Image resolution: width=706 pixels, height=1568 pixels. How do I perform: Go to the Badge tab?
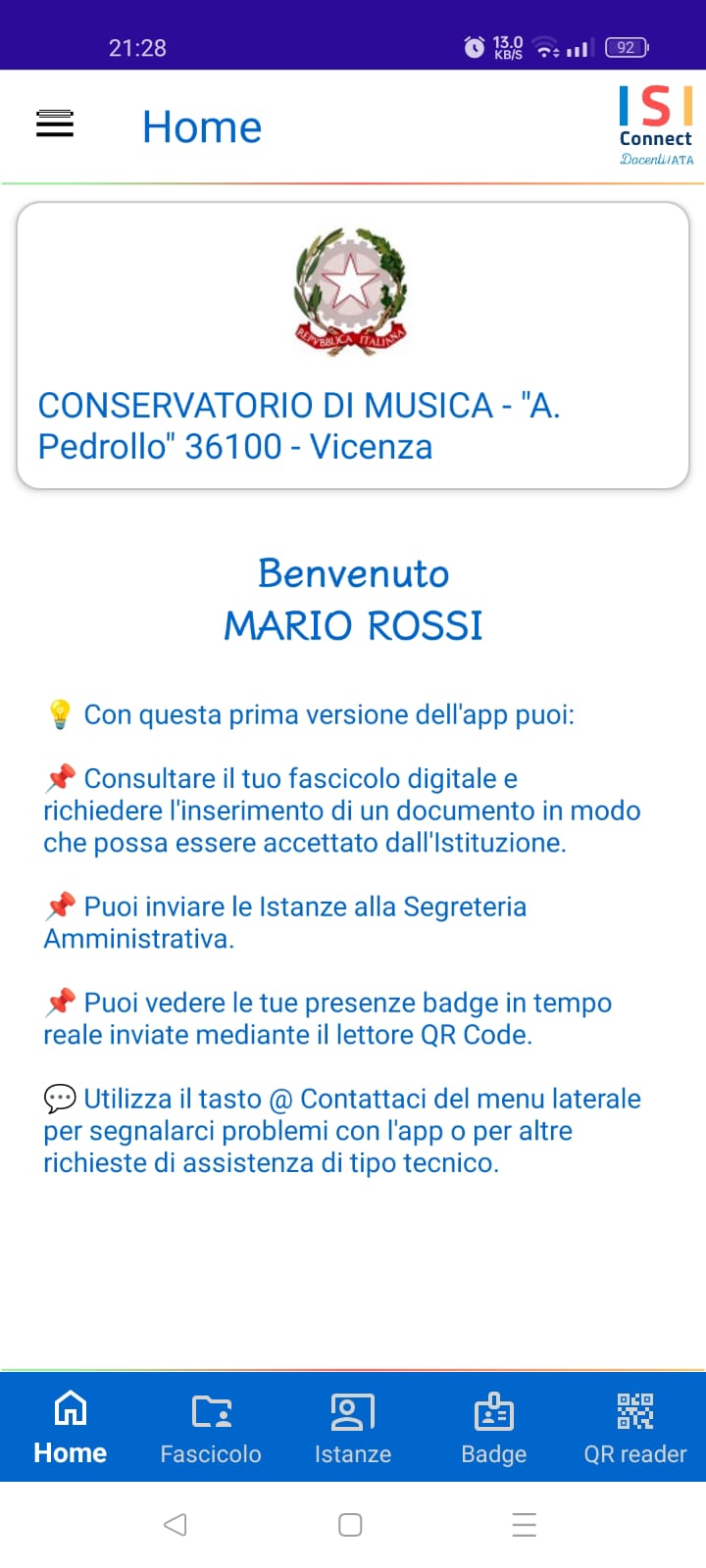tap(494, 1427)
